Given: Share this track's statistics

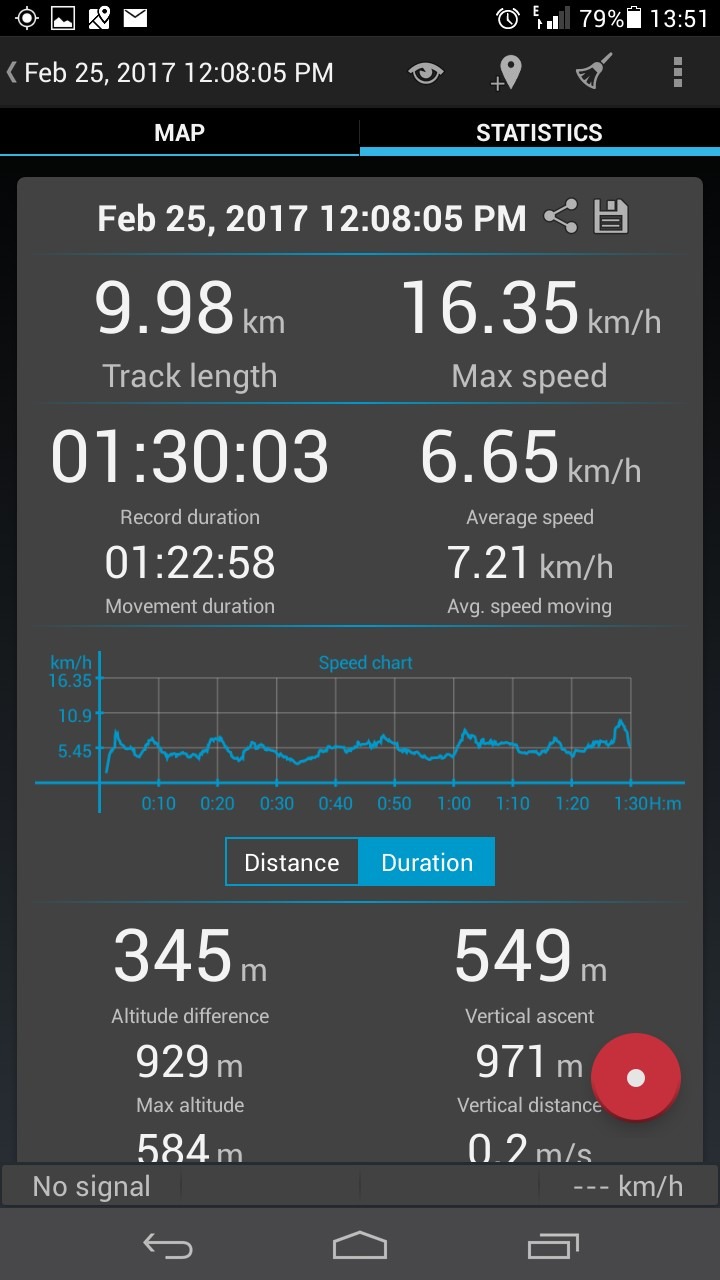Looking at the screenshot, I should tap(561, 217).
